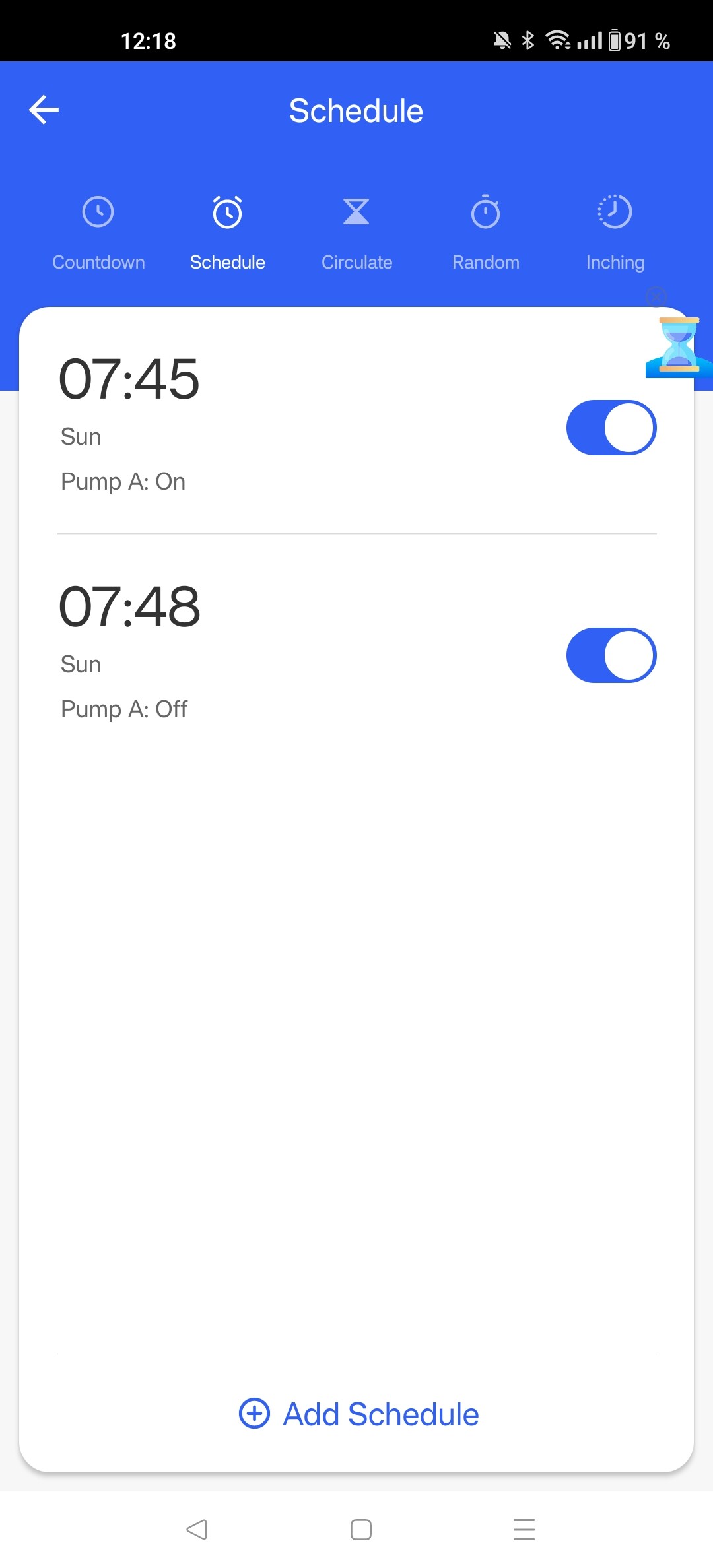Select the Schedule tab

228,232
